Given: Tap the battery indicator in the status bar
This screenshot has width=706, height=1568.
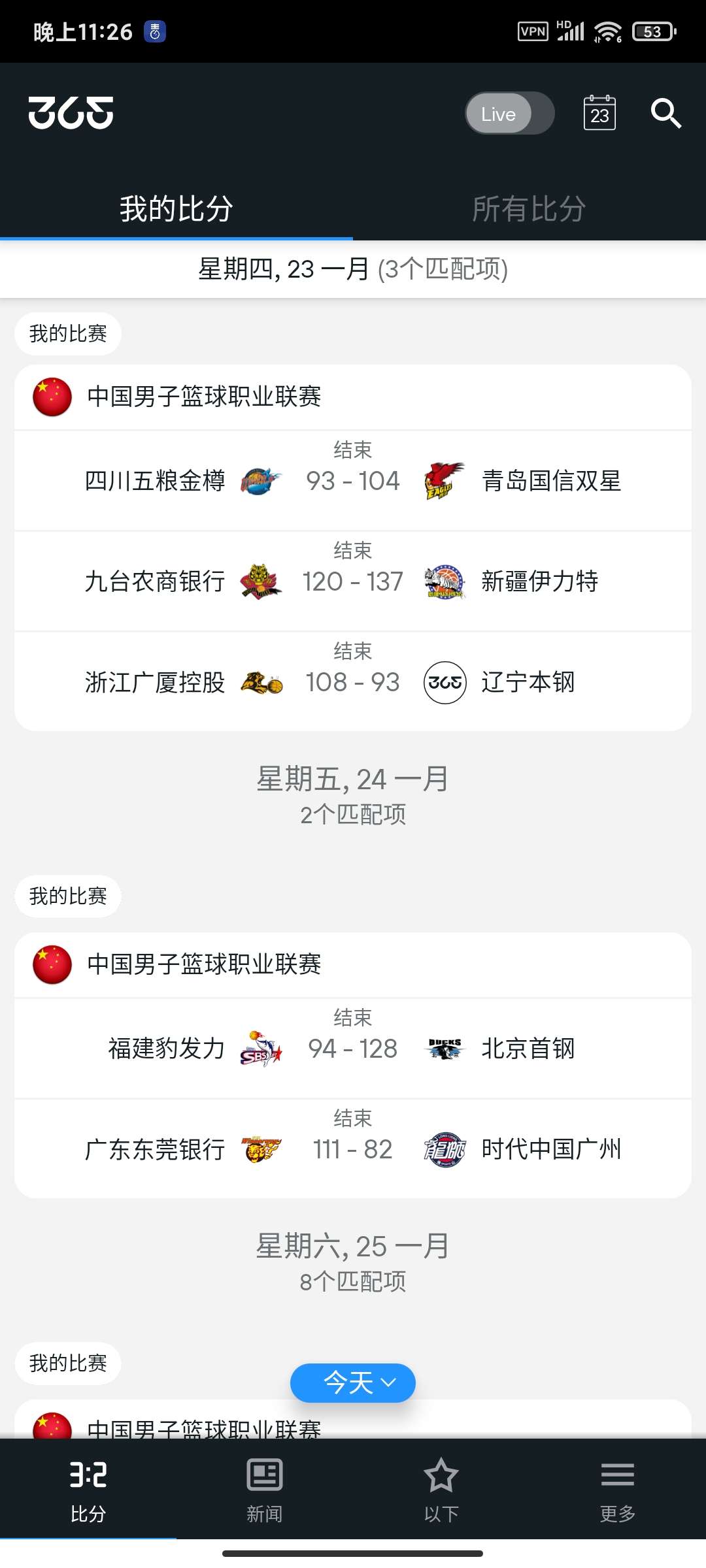Looking at the screenshot, I should coord(651,30).
